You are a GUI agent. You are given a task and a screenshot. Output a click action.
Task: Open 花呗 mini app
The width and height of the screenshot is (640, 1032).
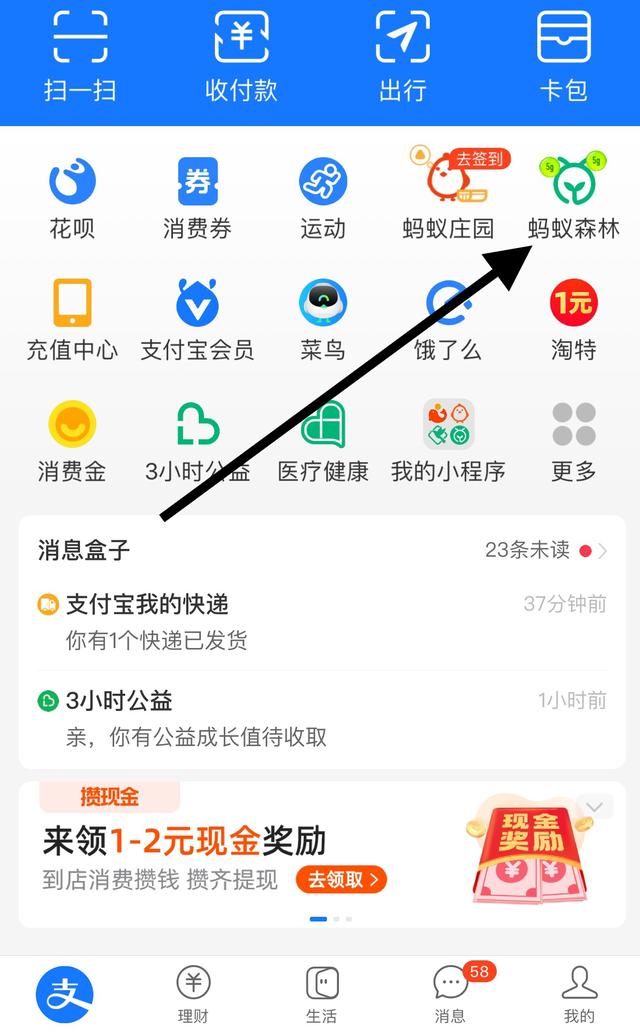[72, 195]
